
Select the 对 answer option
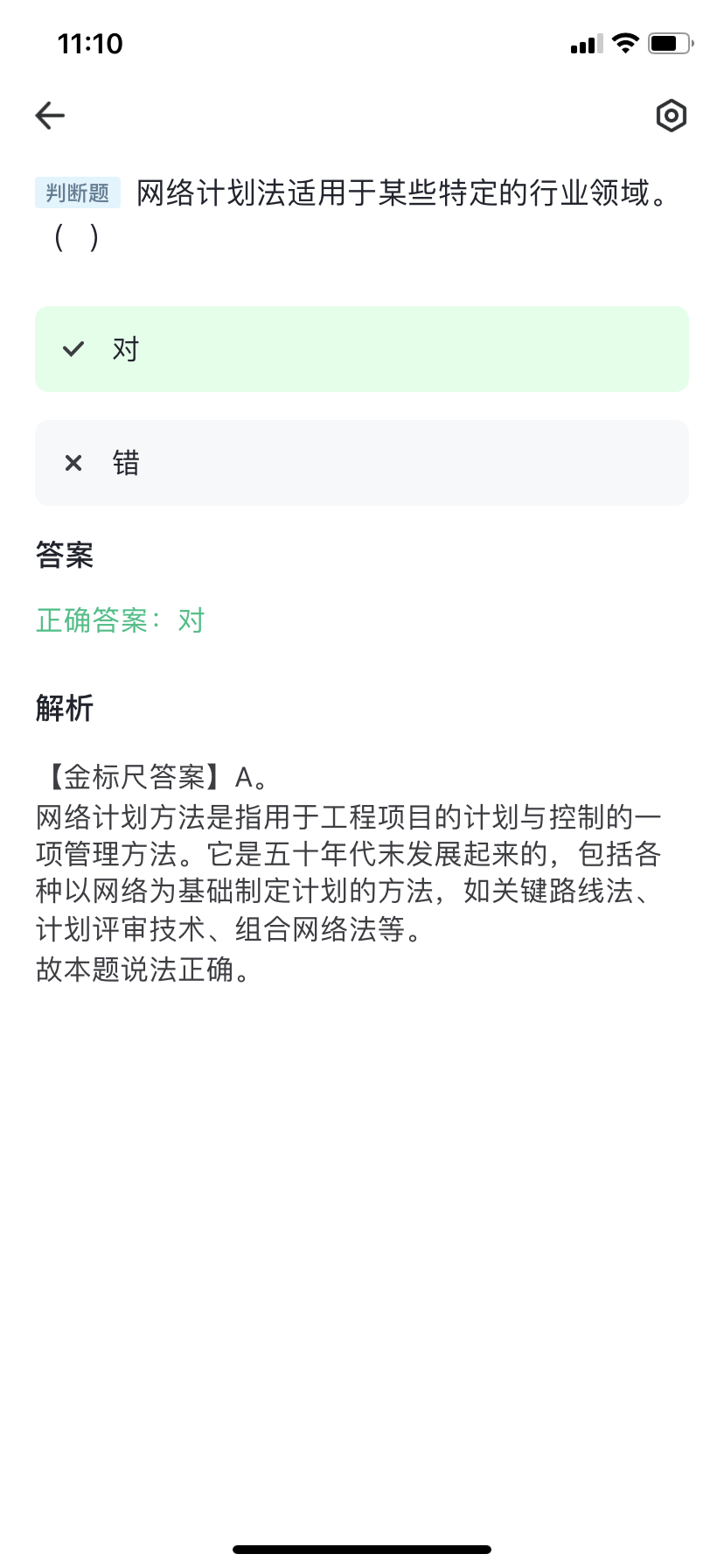[x=362, y=349]
